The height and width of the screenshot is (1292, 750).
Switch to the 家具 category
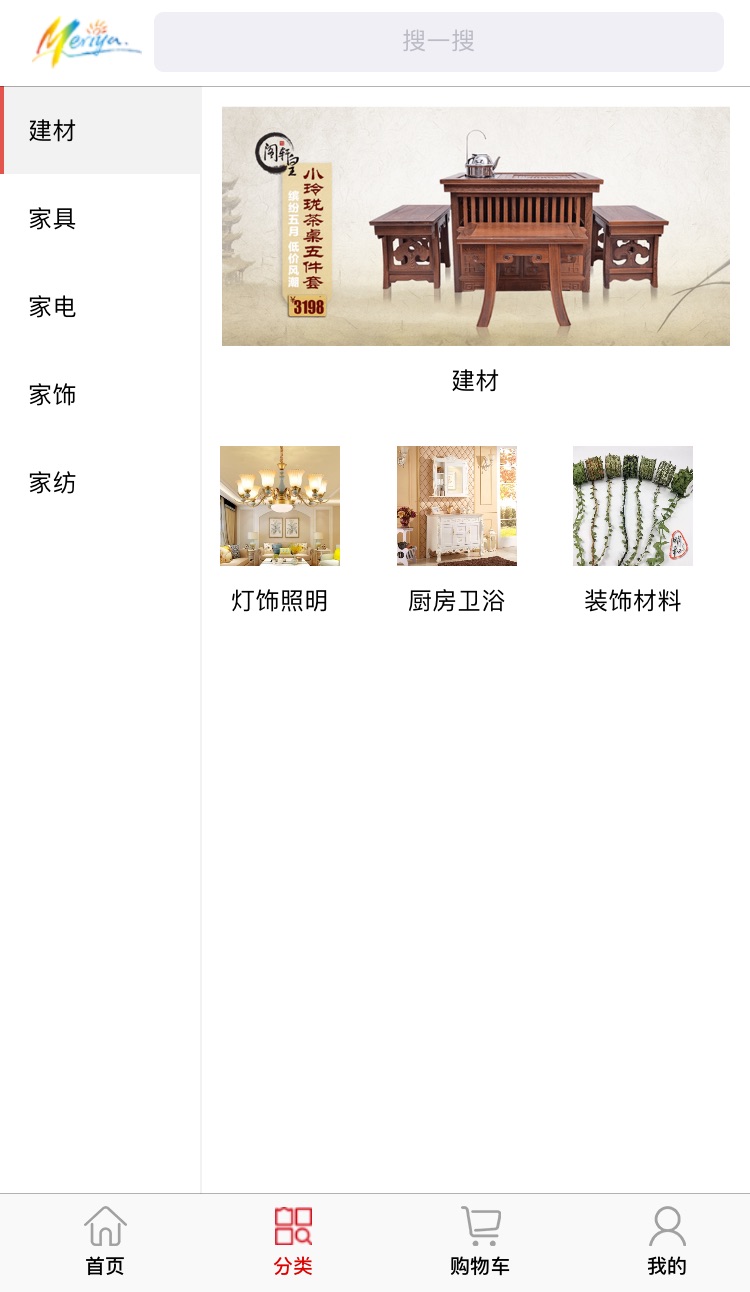(100, 218)
